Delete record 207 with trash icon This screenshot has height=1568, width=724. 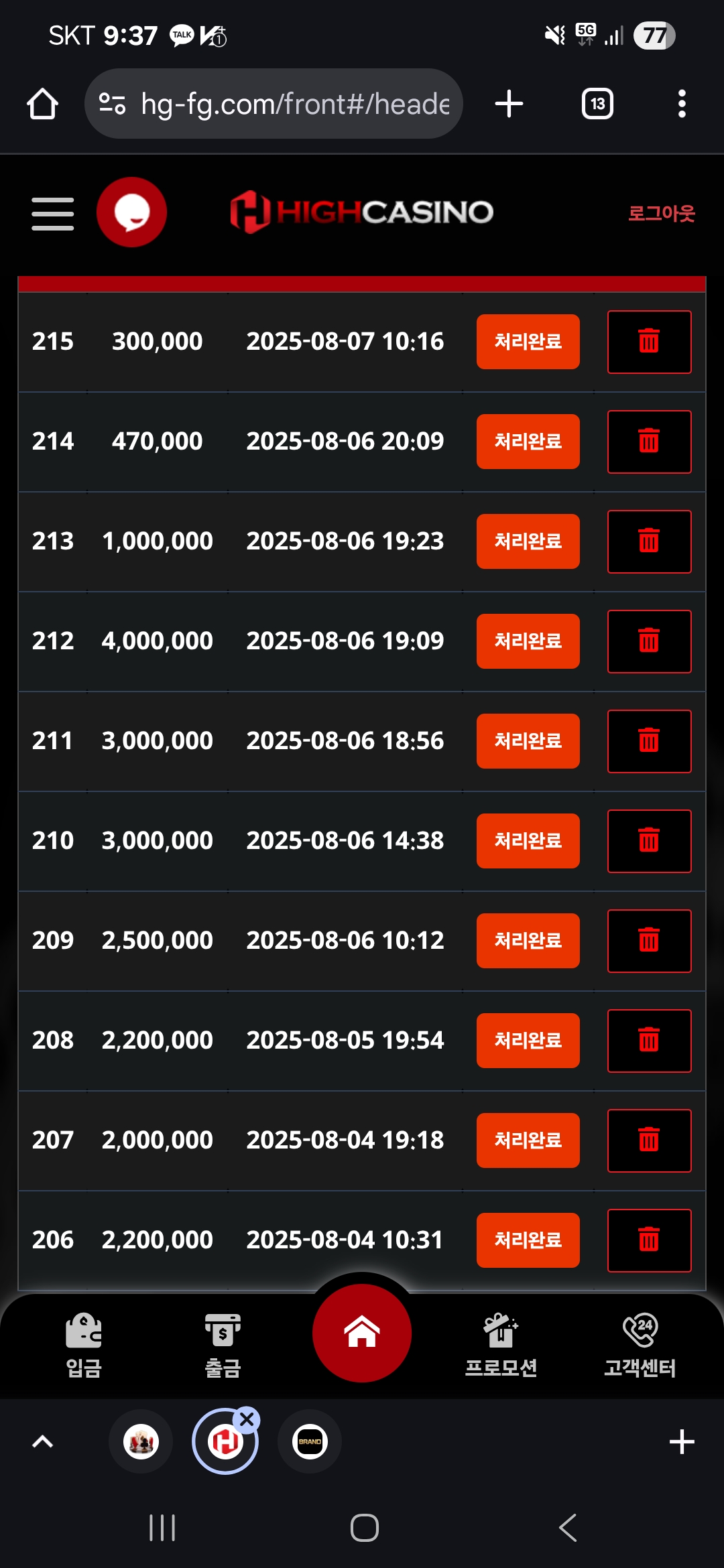pos(649,1140)
